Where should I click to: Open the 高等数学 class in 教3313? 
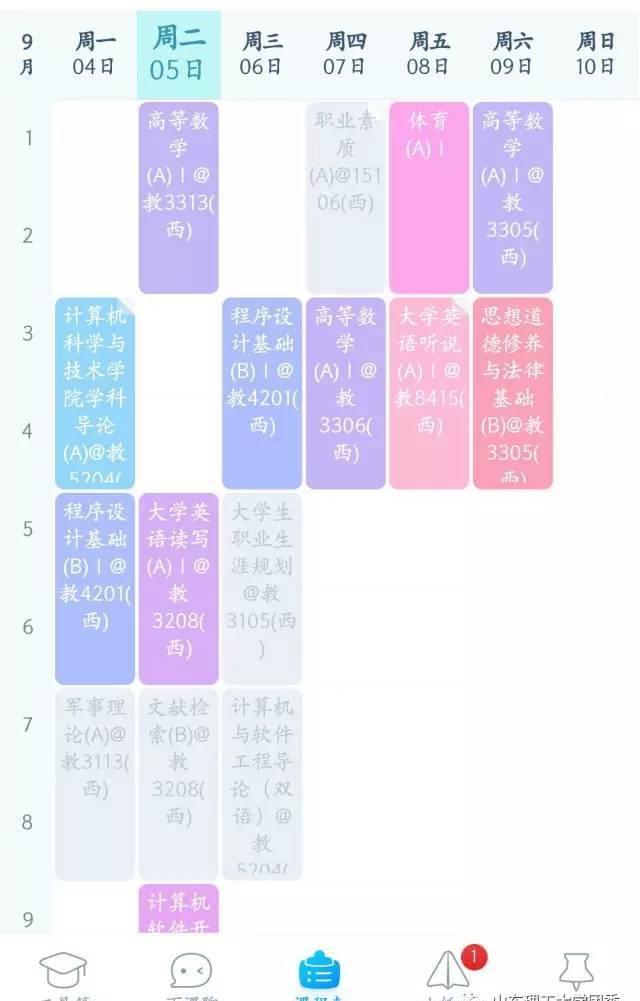(x=179, y=197)
